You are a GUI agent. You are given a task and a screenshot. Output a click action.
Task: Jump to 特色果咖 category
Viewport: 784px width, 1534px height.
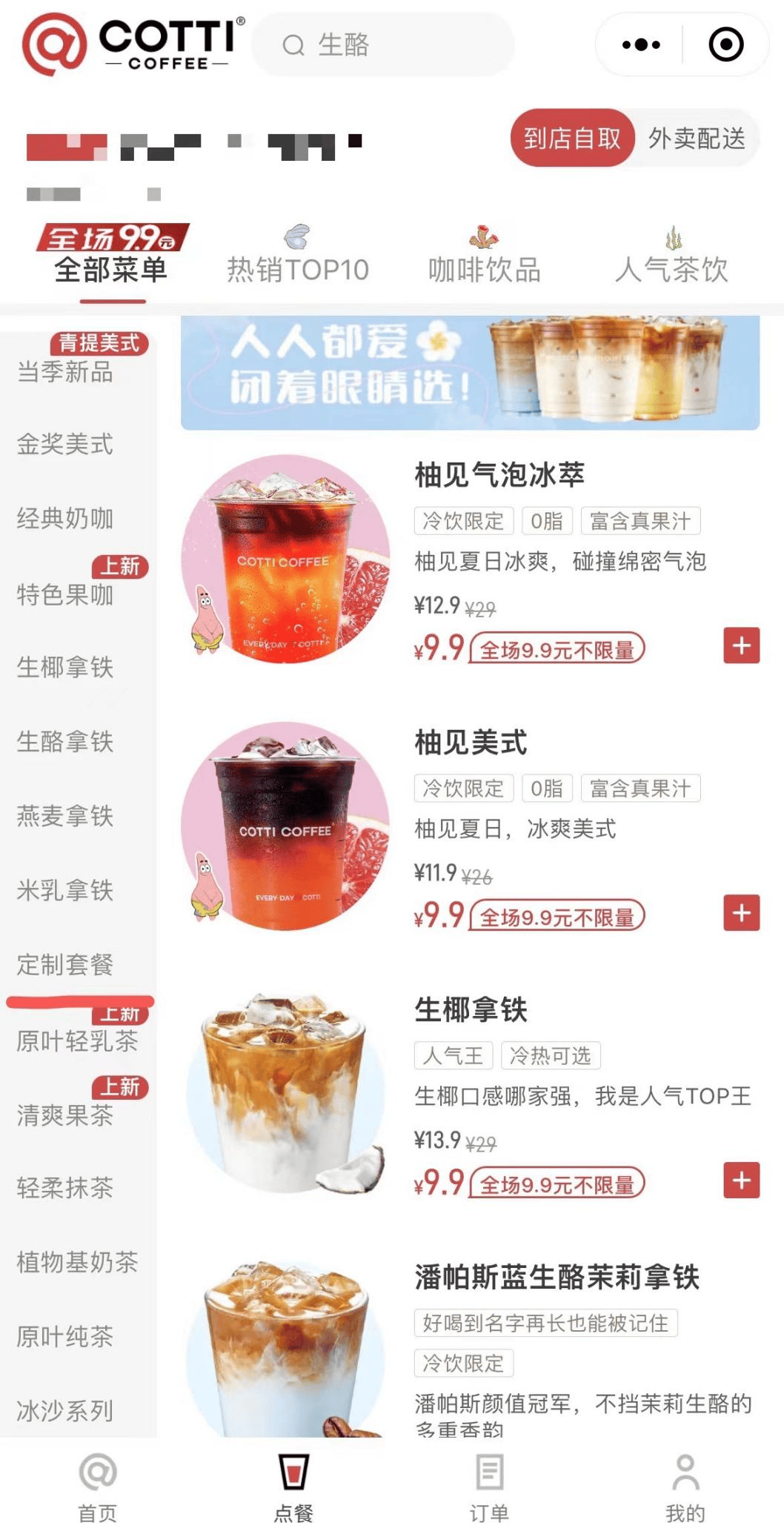click(65, 594)
